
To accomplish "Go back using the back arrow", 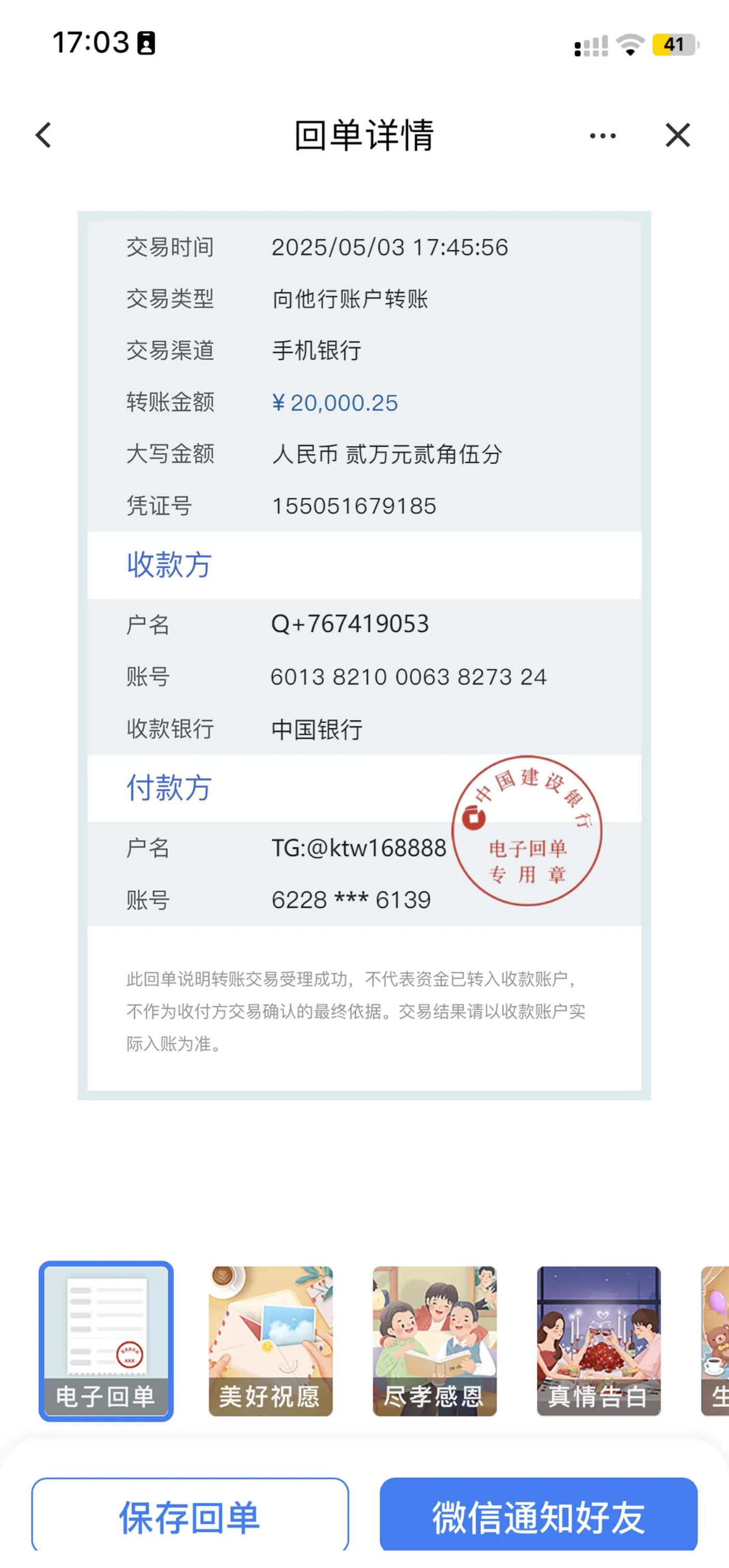I will (43, 135).
